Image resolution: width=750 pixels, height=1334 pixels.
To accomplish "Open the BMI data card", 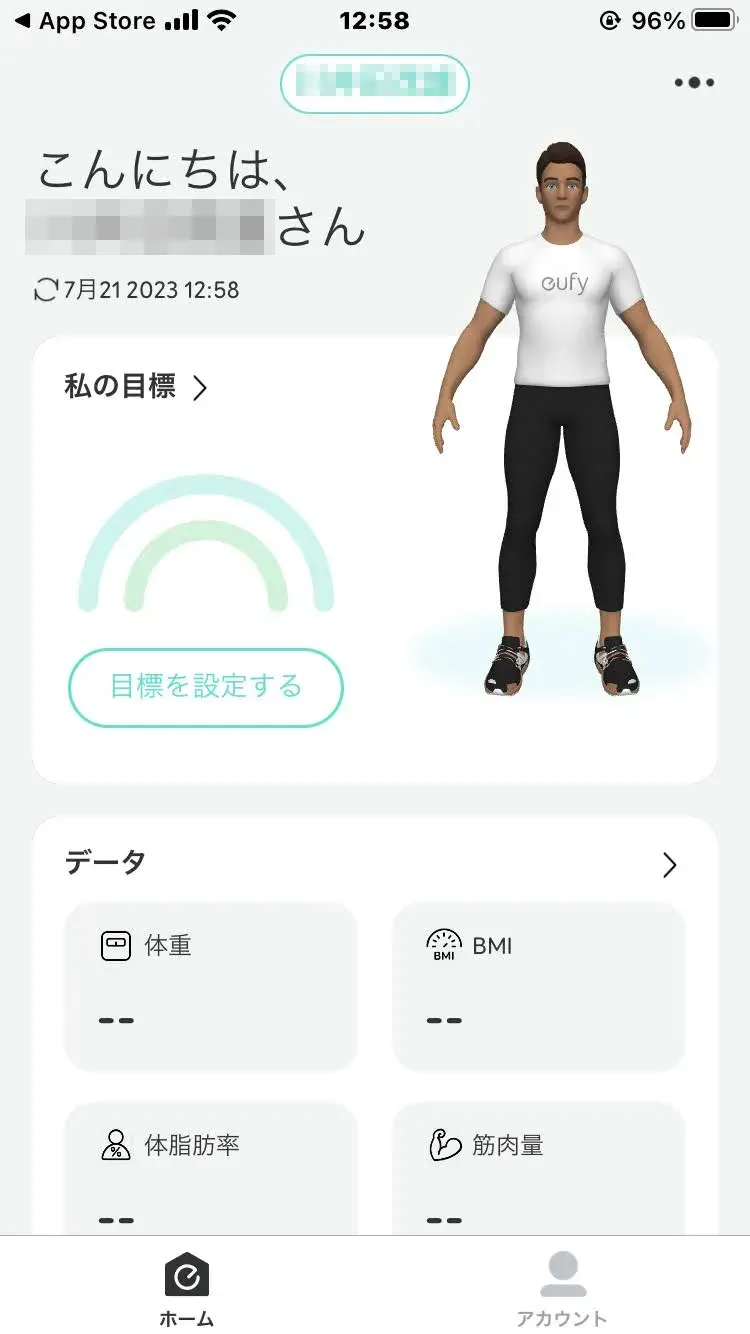I will coord(538,986).
